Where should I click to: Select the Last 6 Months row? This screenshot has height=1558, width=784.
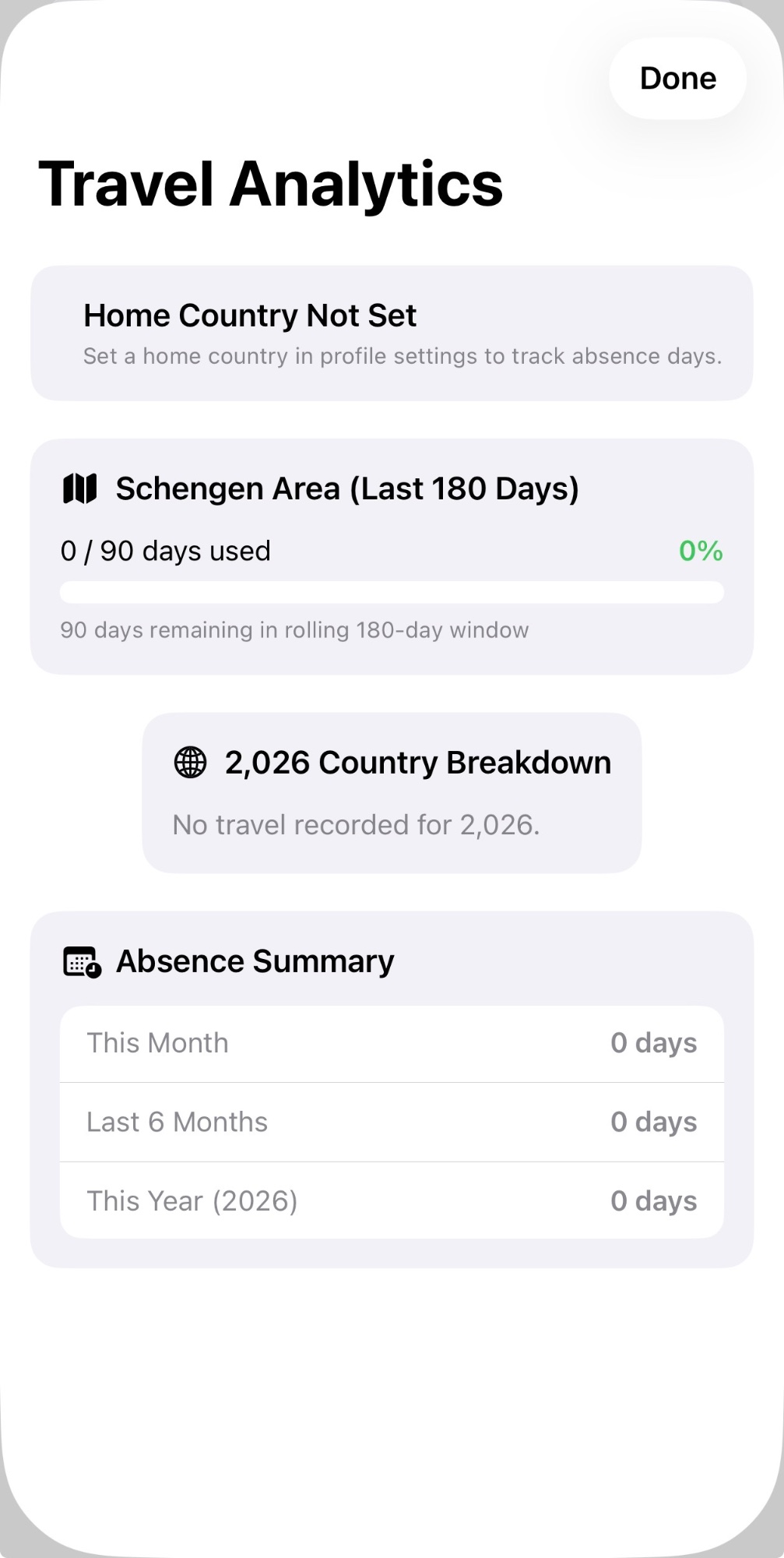coord(392,1122)
